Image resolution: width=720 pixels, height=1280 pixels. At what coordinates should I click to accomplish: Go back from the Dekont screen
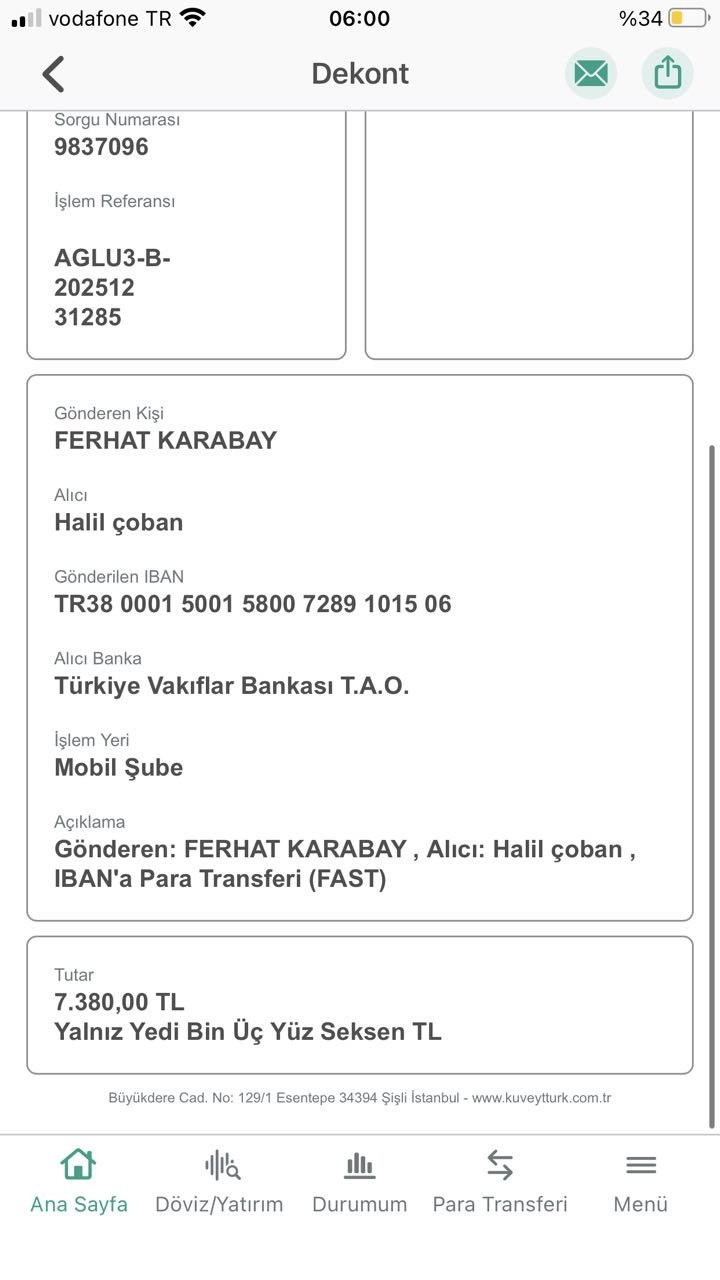[53, 74]
